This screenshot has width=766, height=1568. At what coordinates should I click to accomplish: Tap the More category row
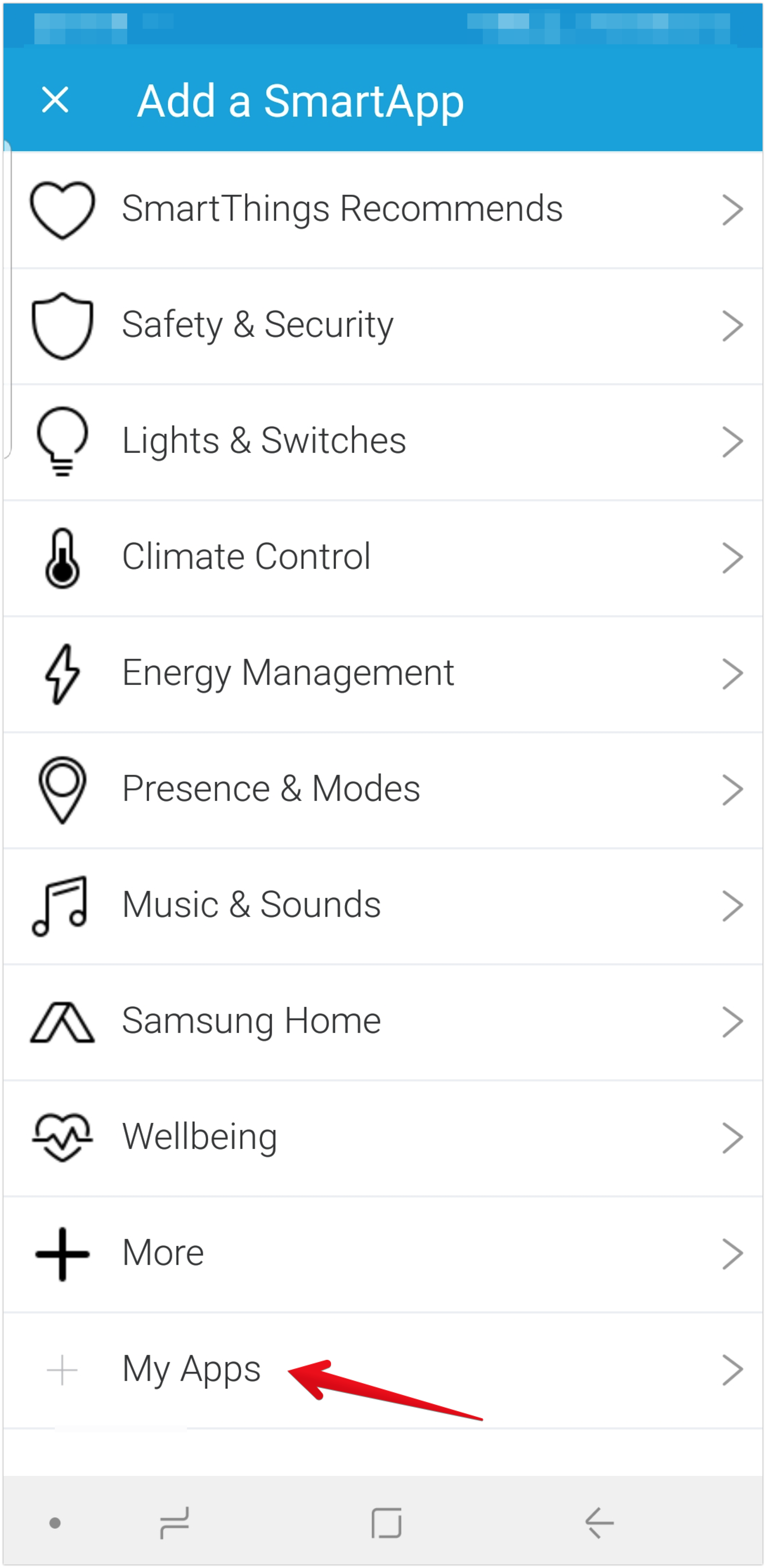[x=383, y=1253]
